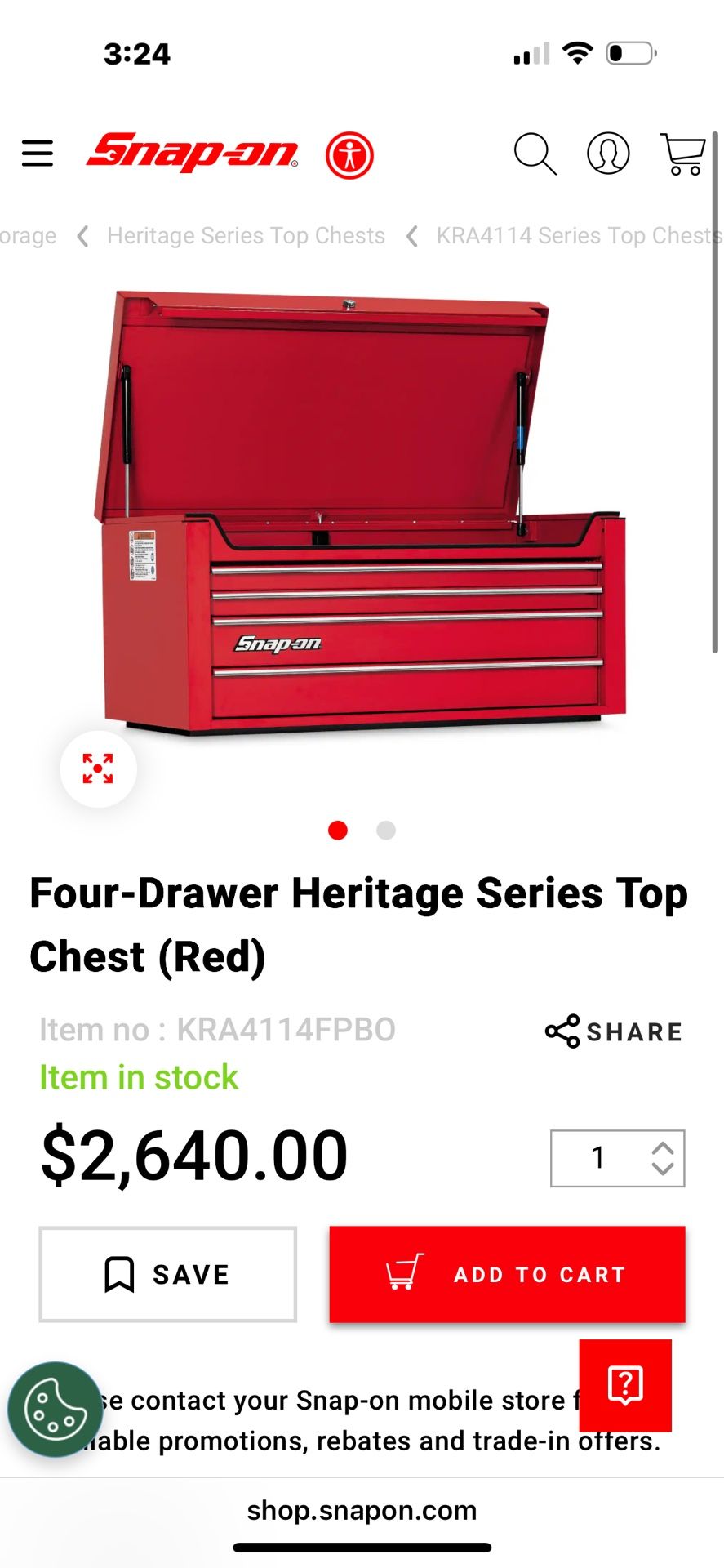The width and height of the screenshot is (724, 1568).
Task: Go to Heritage Series Top Chests breadcrumb
Action: coord(245,236)
